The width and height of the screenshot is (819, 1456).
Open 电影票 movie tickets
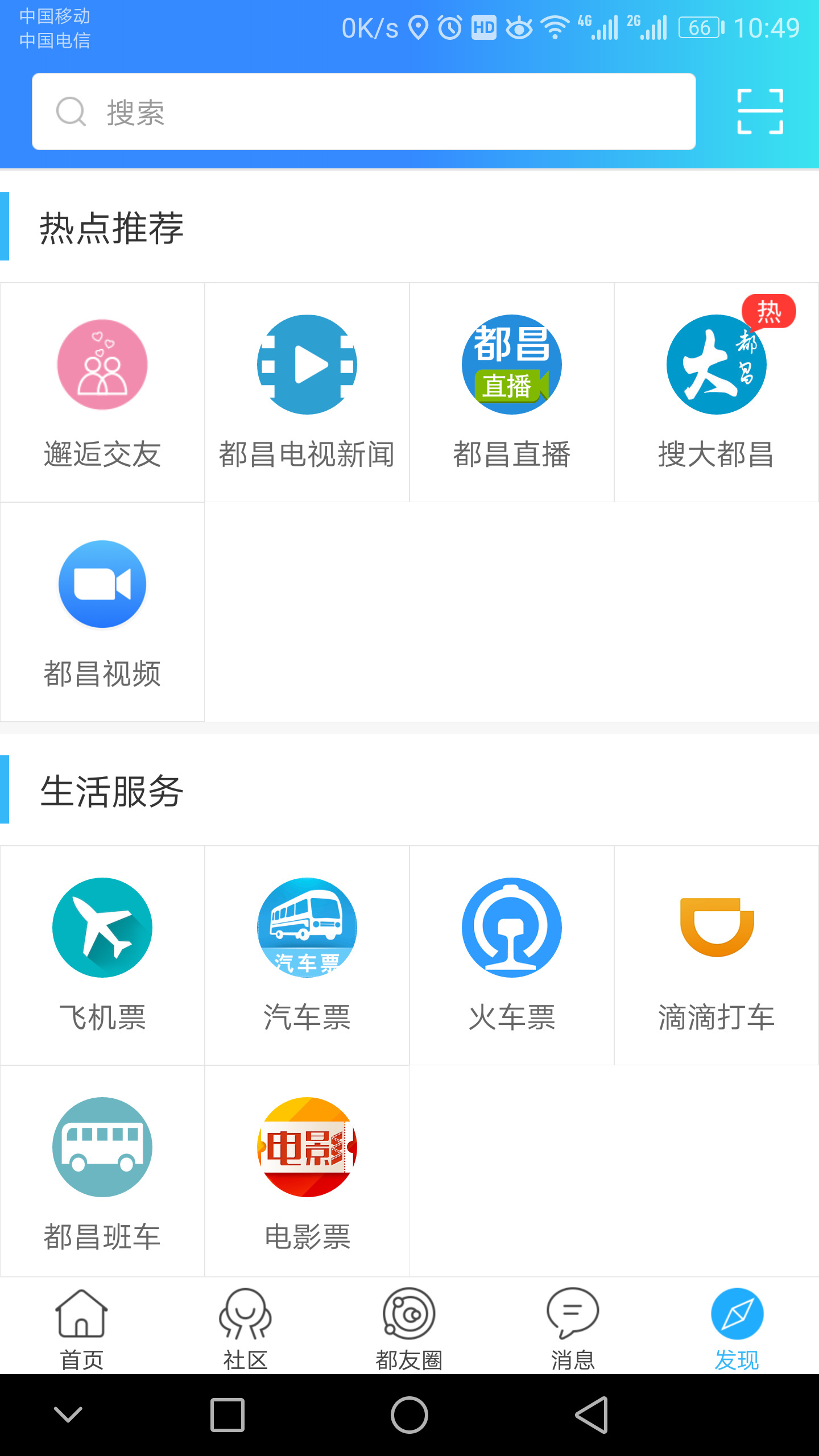[x=307, y=1174]
